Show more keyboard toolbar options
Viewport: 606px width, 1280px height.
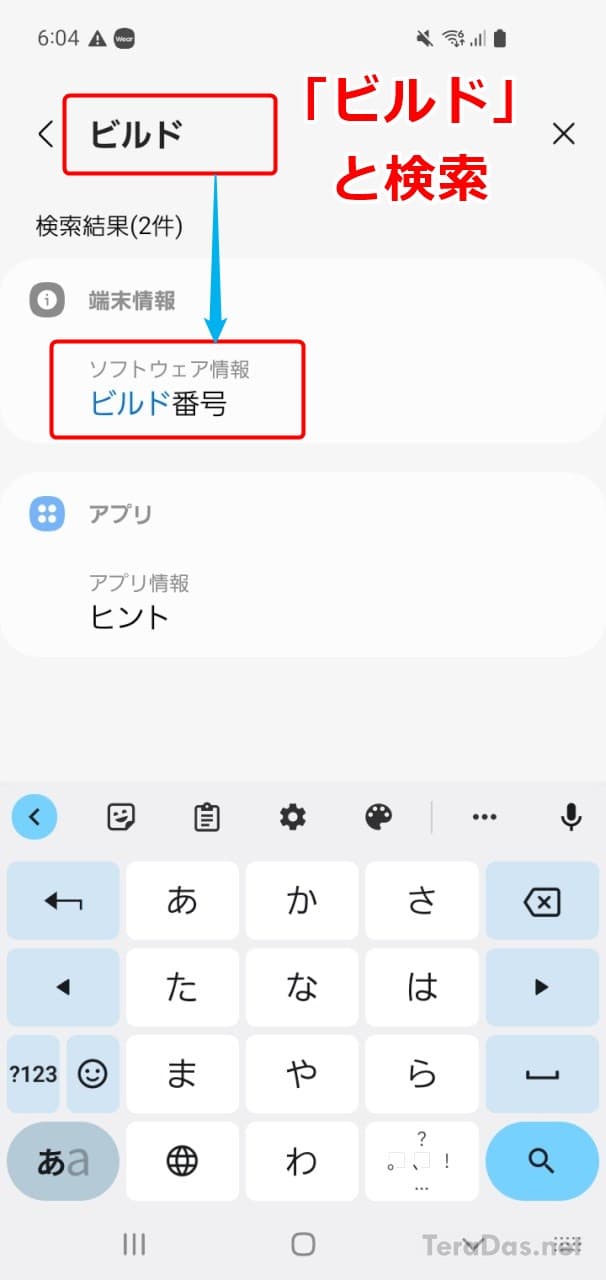pyautogui.click(x=484, y=817)
